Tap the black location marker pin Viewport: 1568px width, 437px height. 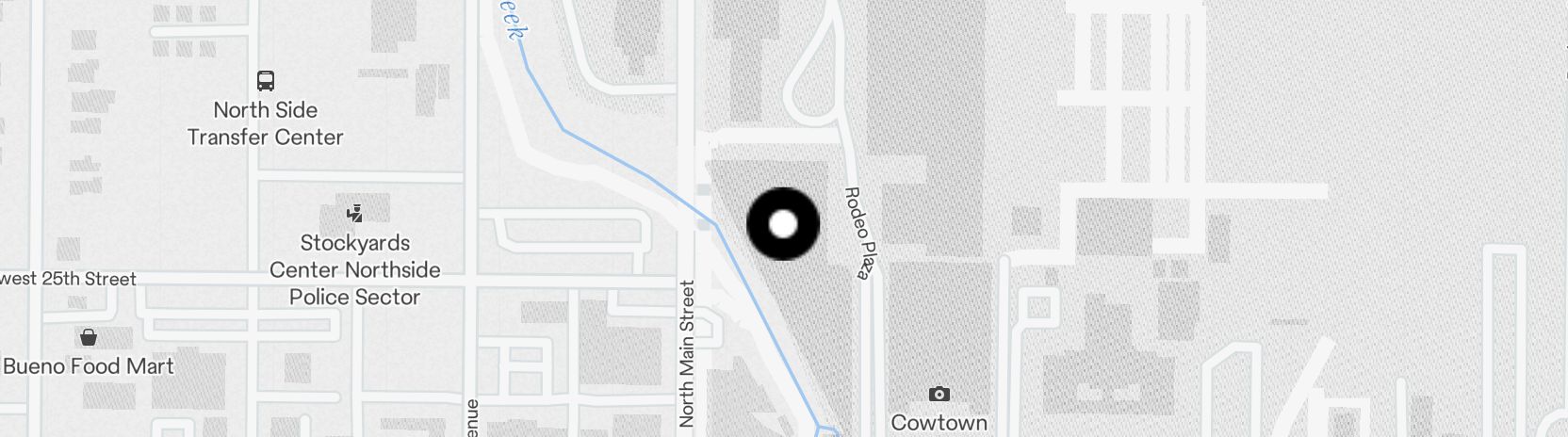coord(783,224)
